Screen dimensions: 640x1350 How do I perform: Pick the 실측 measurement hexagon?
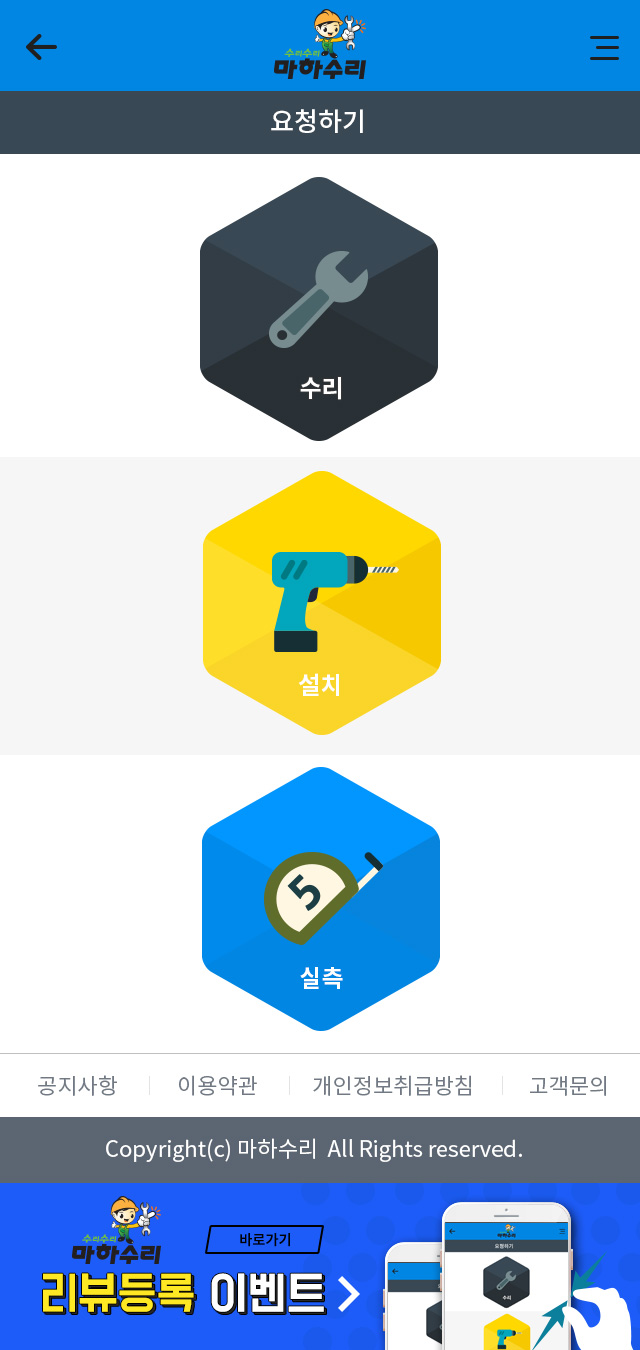coord(321,899)
